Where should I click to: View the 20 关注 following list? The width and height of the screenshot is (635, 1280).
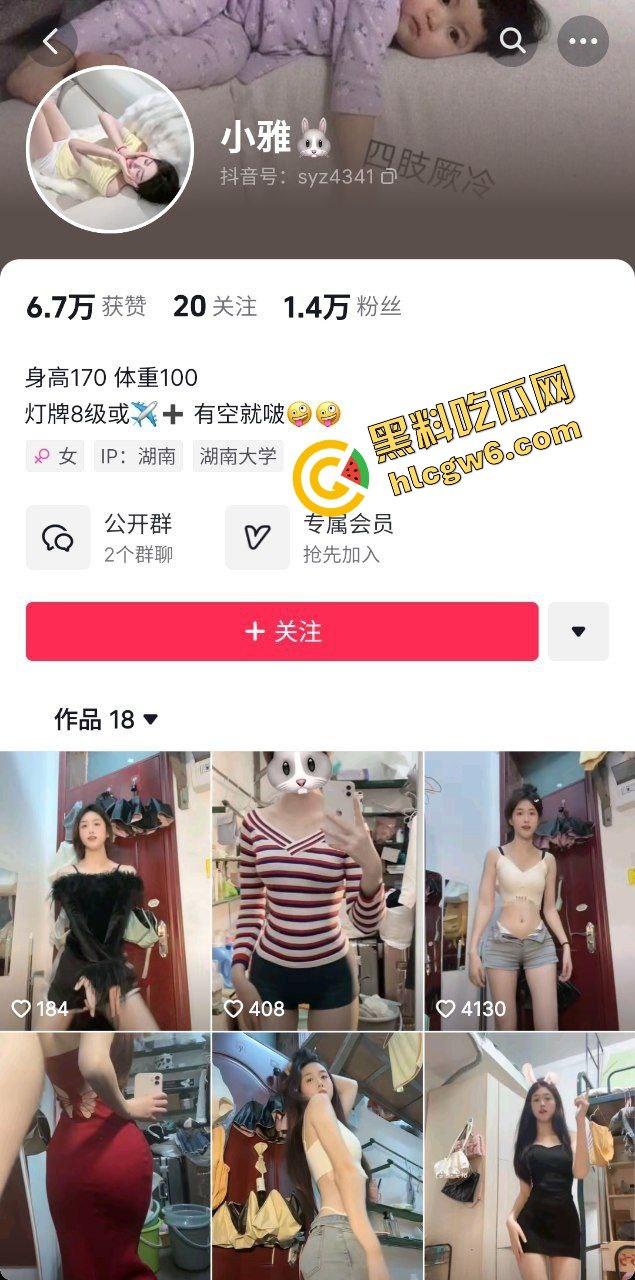(x=214, y=306)
